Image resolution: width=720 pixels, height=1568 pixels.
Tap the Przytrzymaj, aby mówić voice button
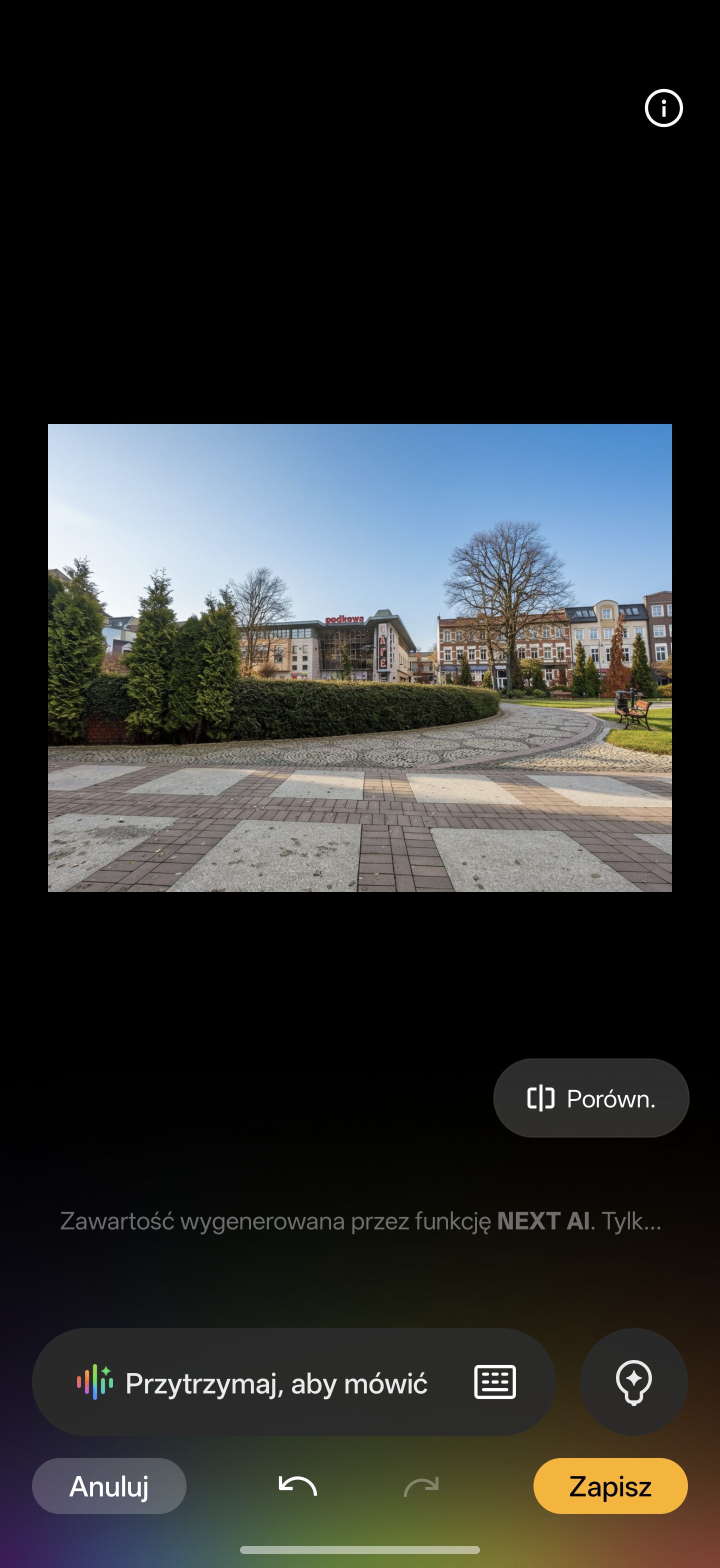252,1382
